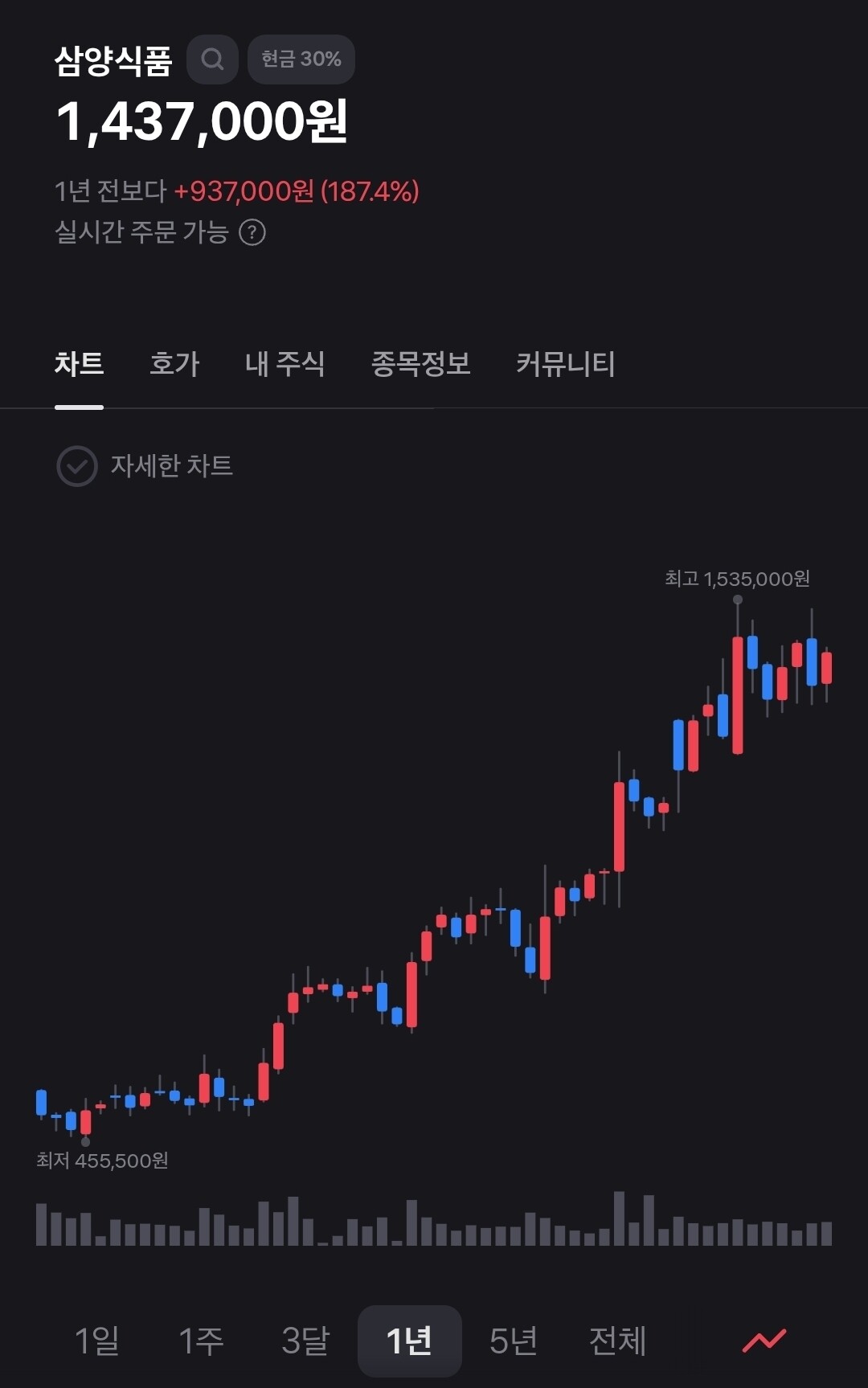The height and width of the screenshot is (1388, 868).
Task: Tap the 현금 30% chip
Action: (x=301, y=59)
